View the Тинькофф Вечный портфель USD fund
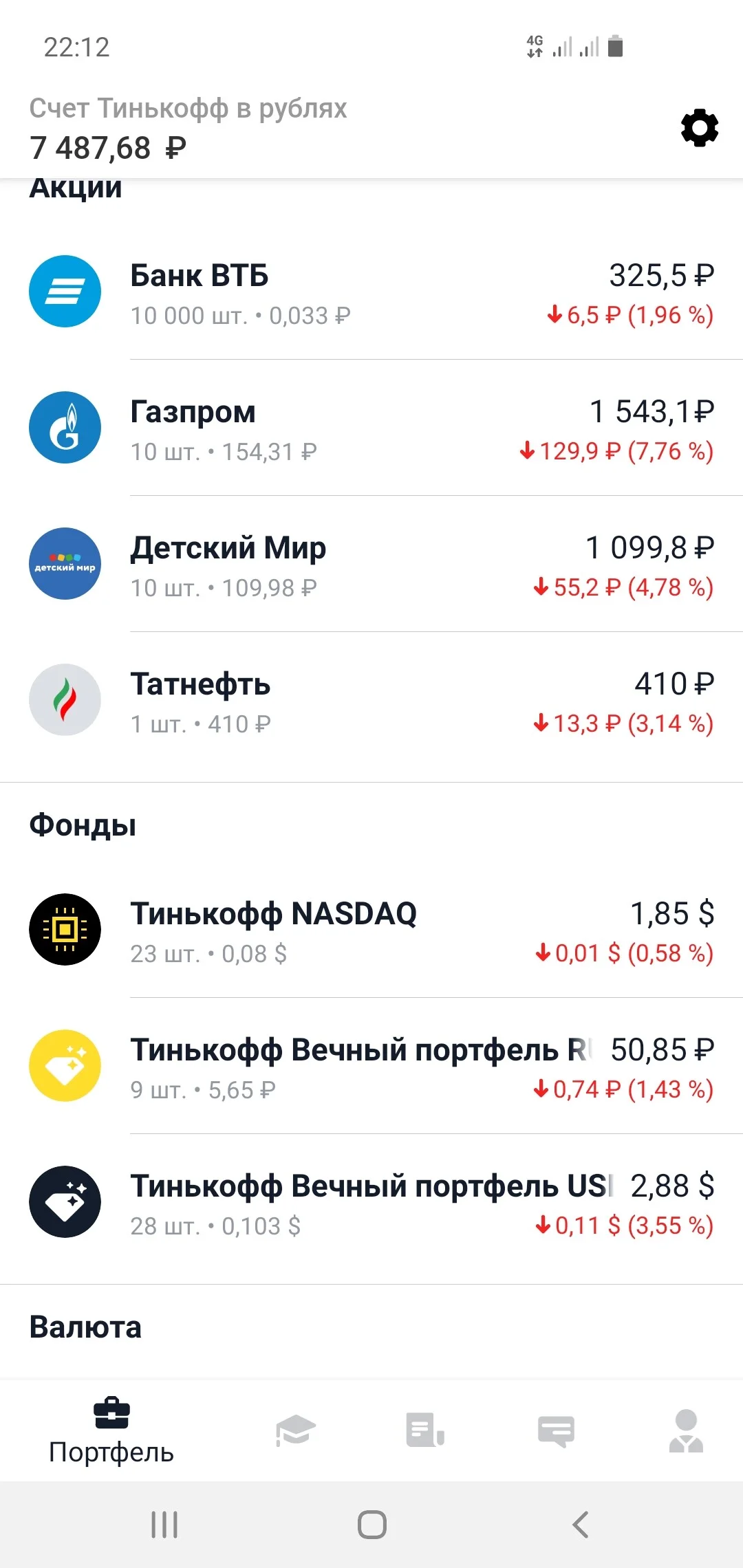Screen dimensions: 743x1568 tap(371, 1202)
